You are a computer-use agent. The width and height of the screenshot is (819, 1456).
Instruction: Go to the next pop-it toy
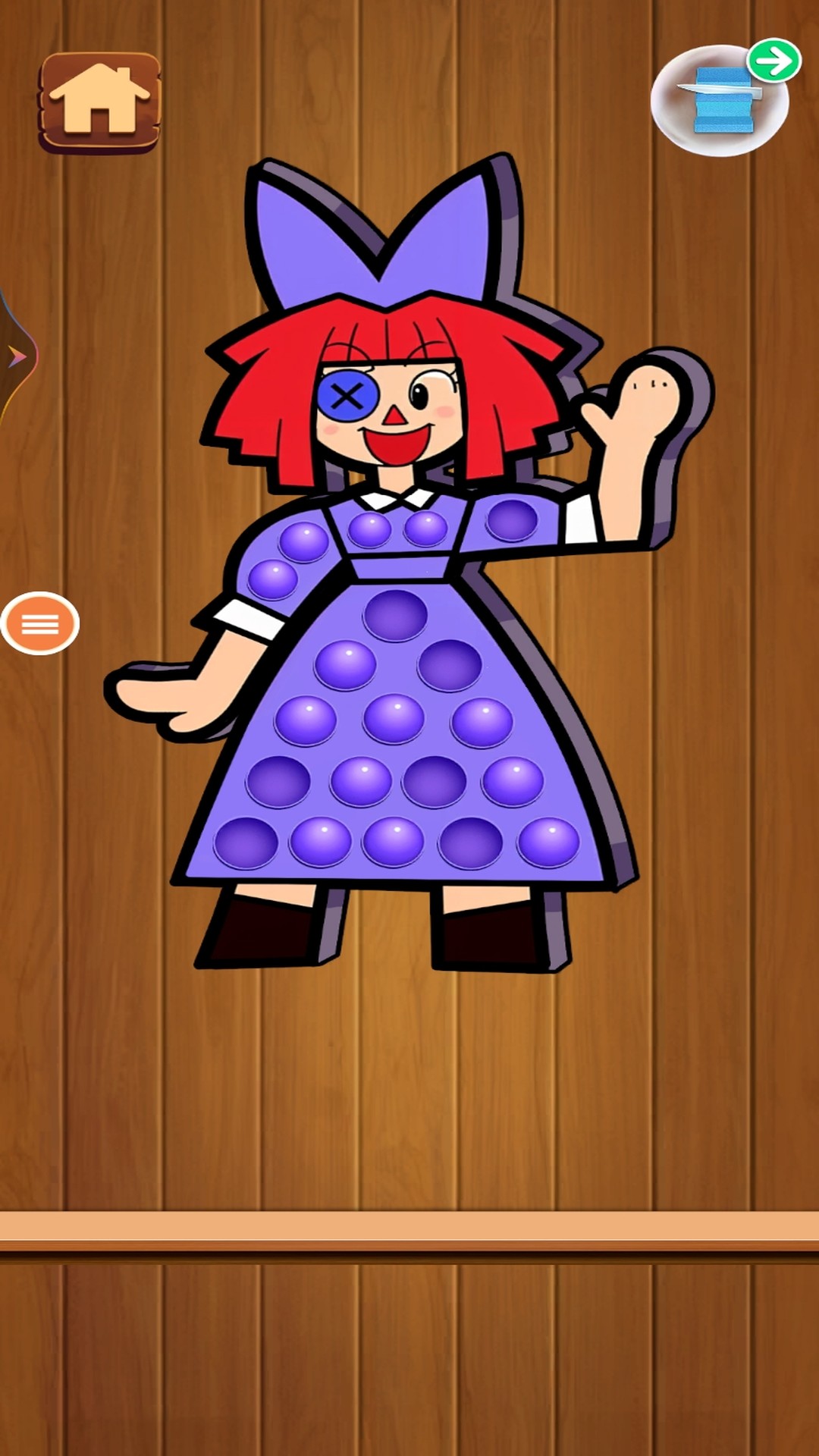pos(773,61)
